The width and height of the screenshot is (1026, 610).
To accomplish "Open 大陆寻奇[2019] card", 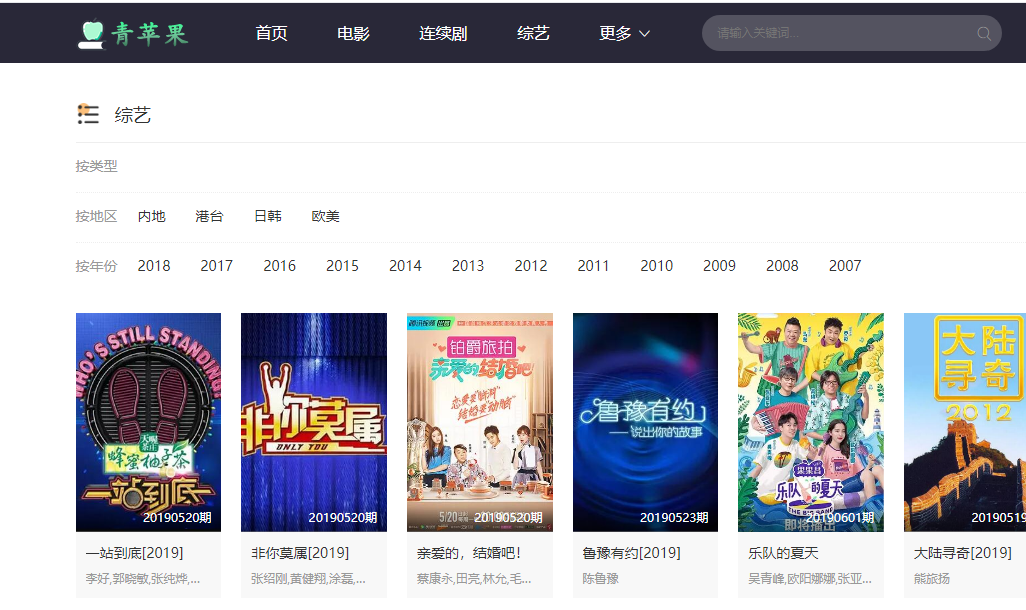I will tap(964, 422).
